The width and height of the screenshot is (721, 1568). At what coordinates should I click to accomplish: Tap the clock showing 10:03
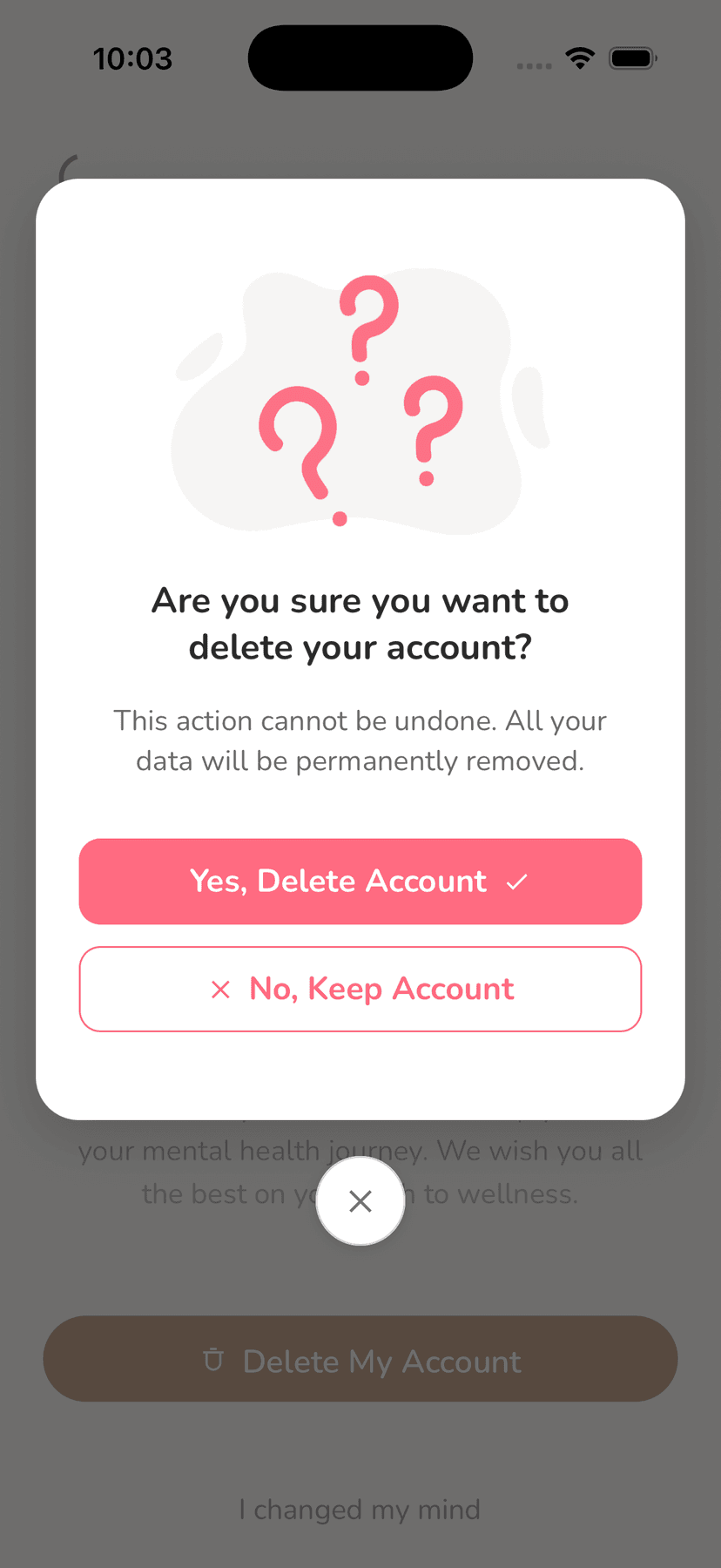coord(132,57)
